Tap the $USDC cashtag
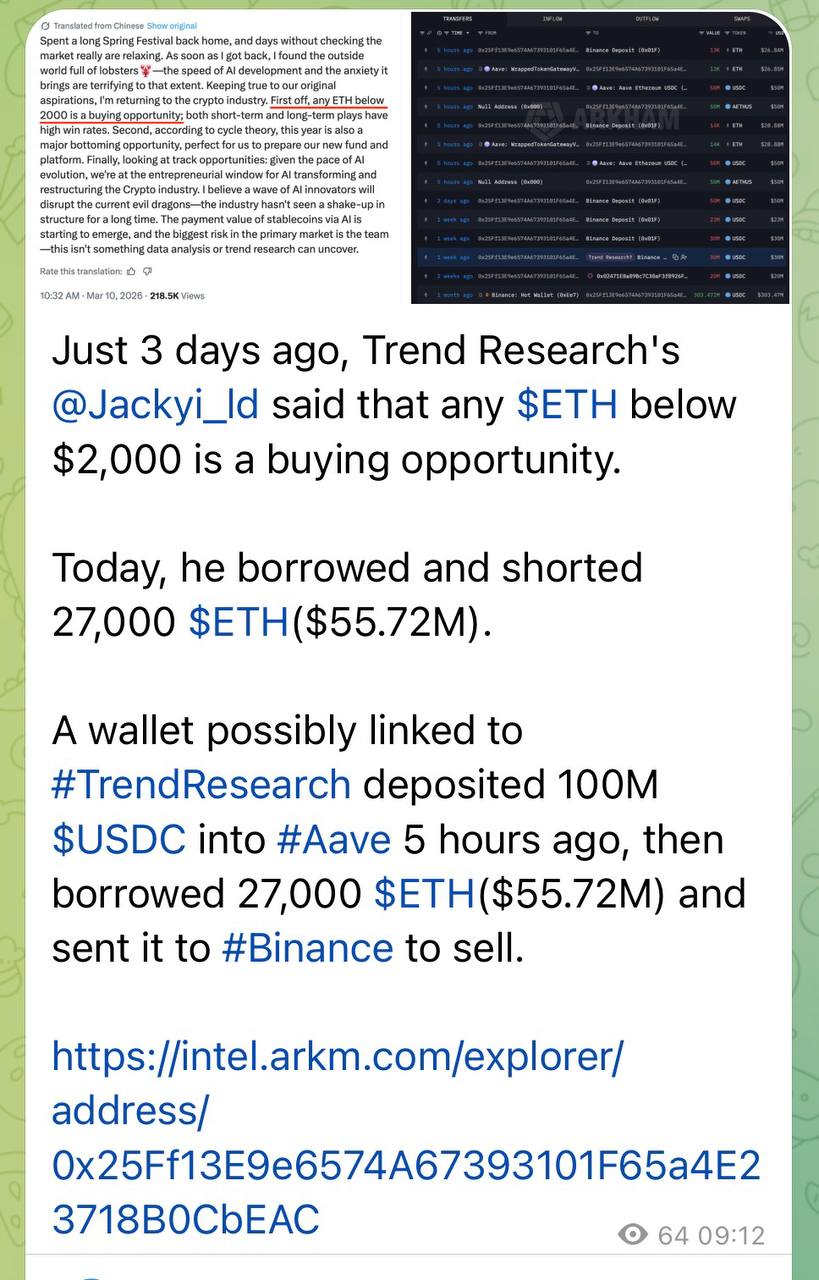Image resolution: width=819 pixels, height=1280 pixels. tap(119, 839)
